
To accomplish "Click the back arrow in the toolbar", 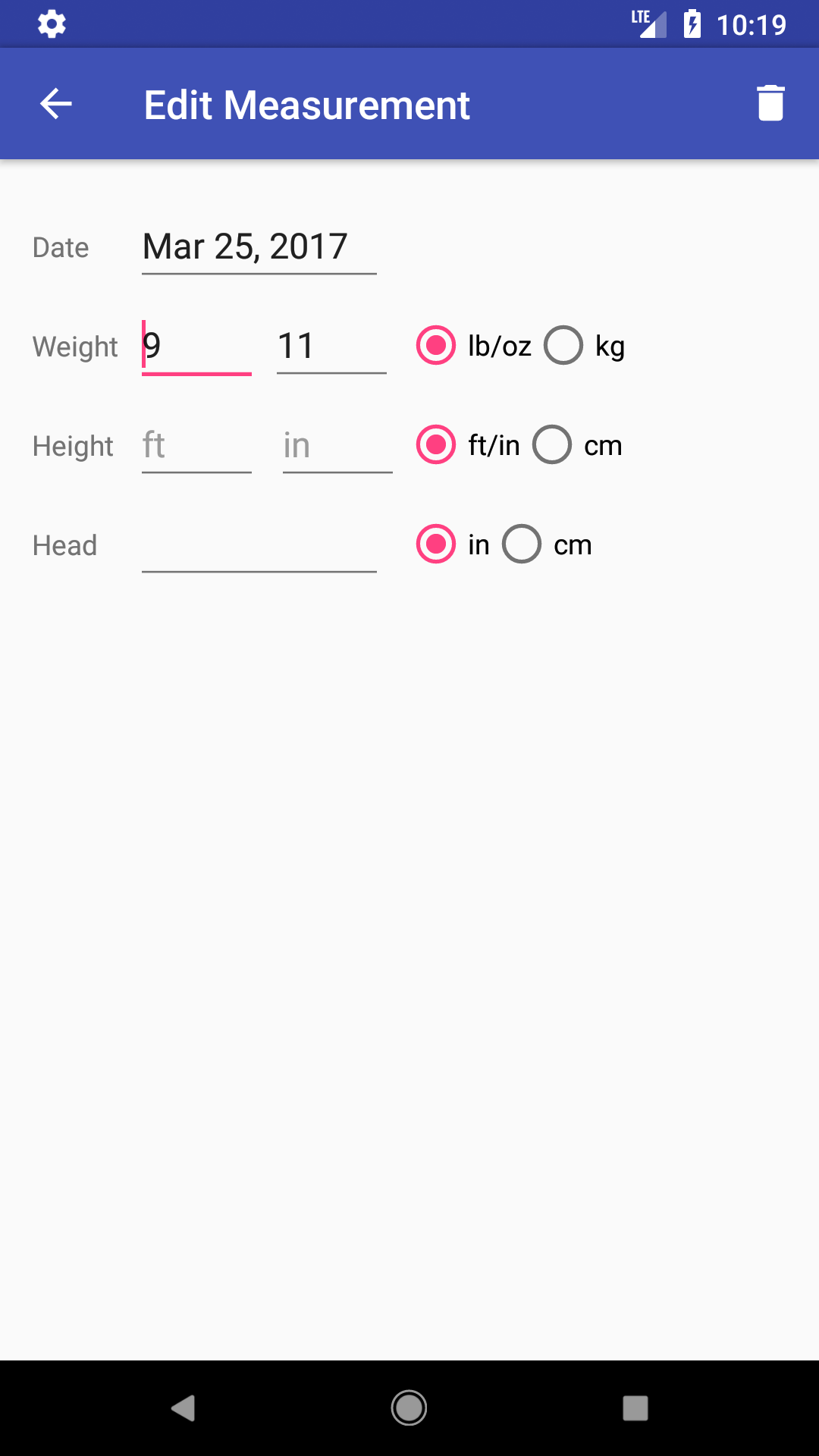I will point(55,104).
